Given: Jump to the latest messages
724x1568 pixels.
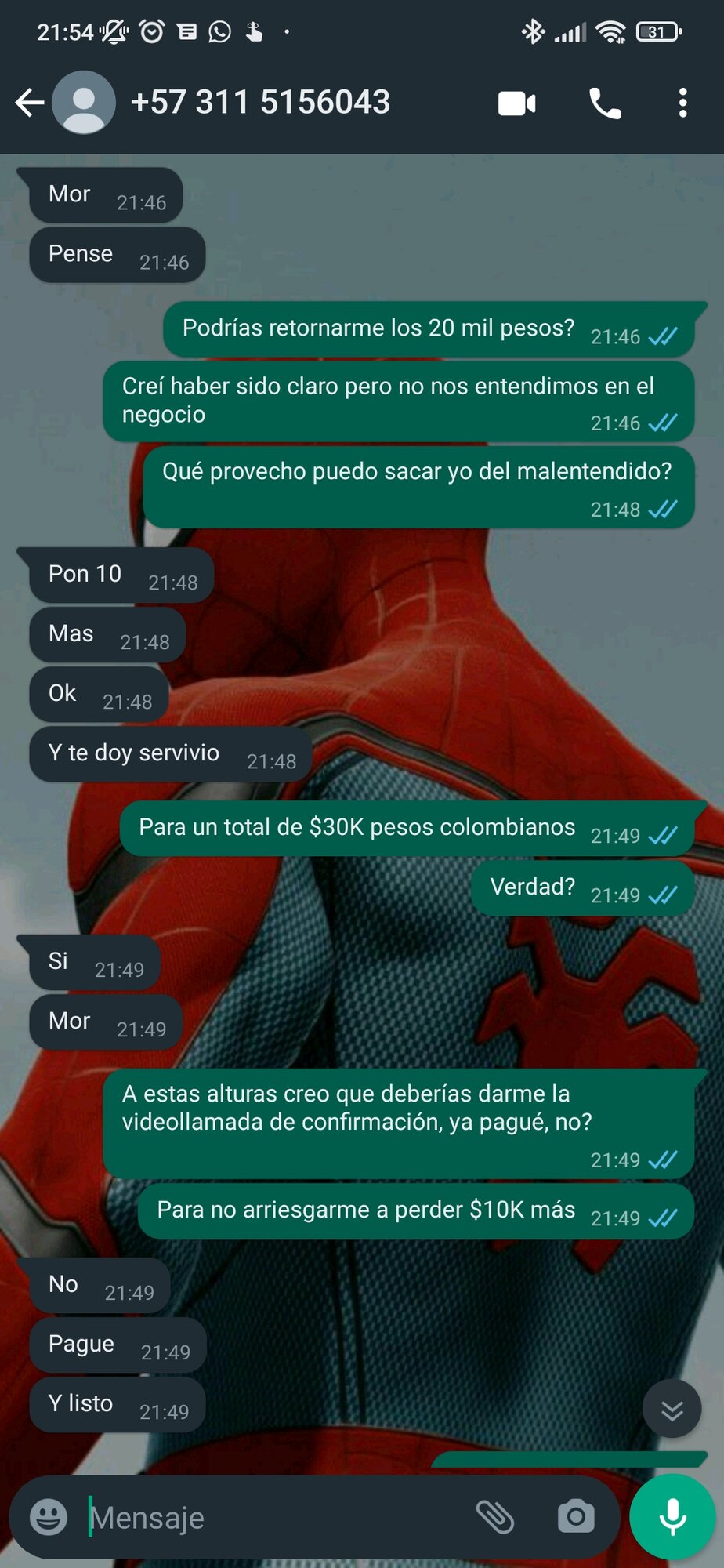Looking at the screenshot, I should point(672,1409).
